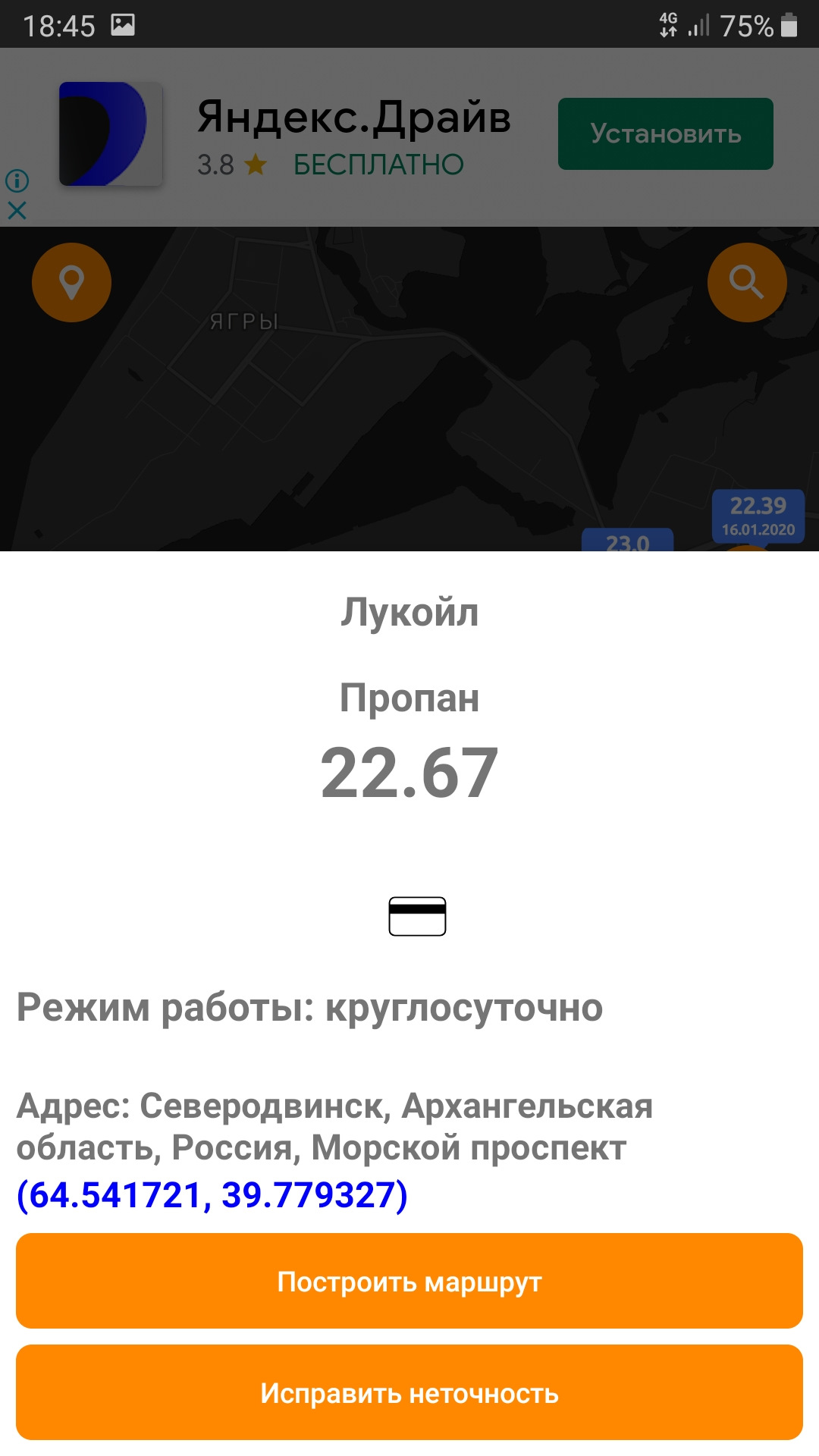This screenshot has height=1456, width=819.
Task: Tap the orange location pin button
Action: coord(71,282)
